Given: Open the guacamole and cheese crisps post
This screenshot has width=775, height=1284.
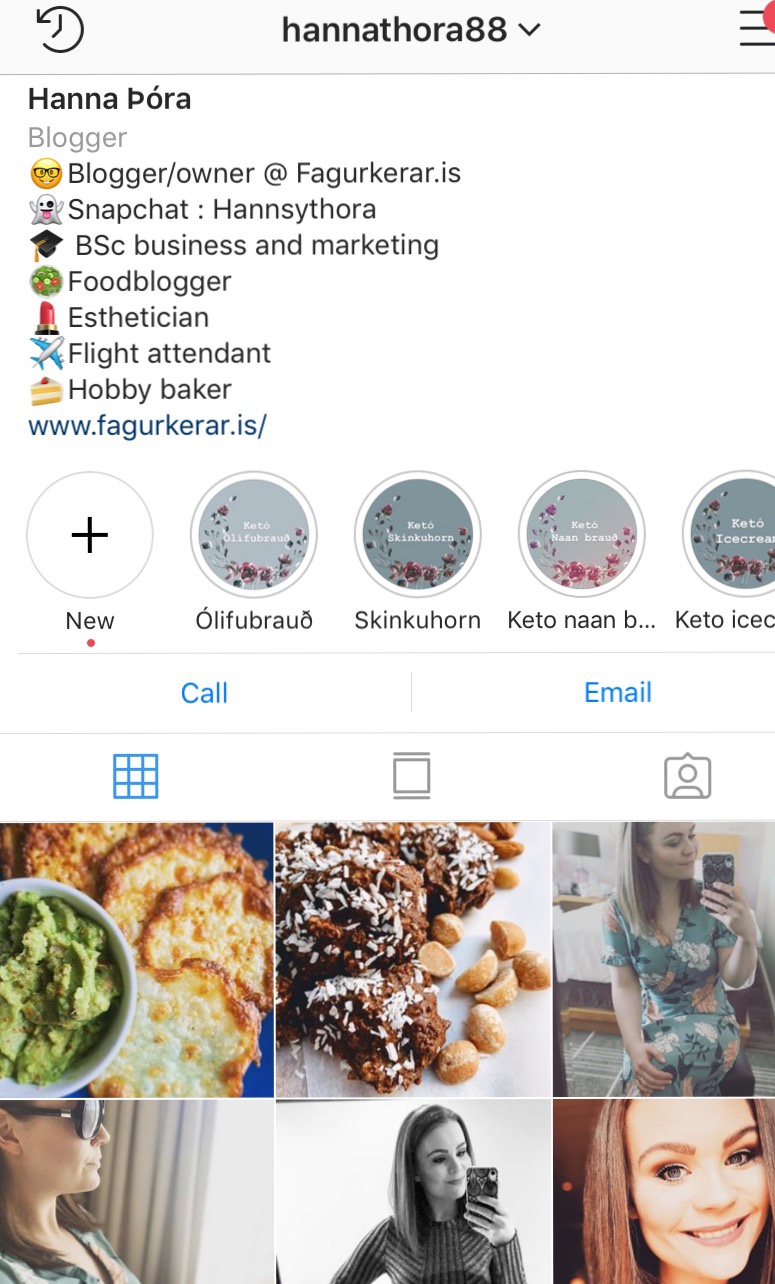Looking at the screenshot, I should (x=136, y=959).
